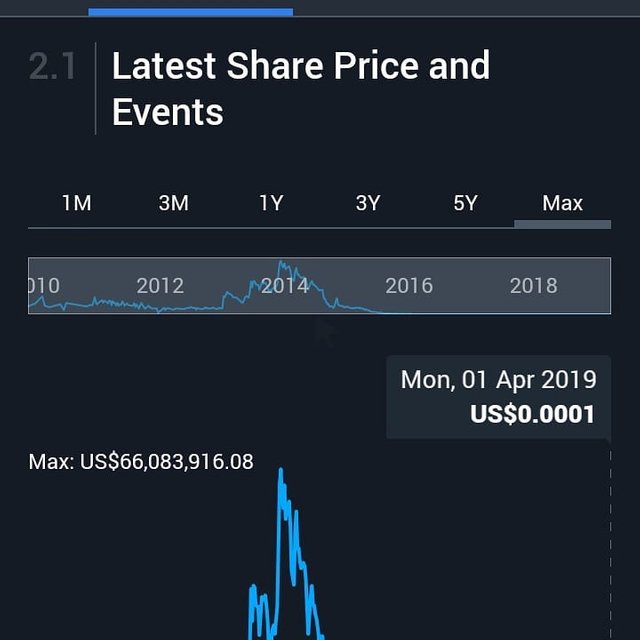Switch to the 3M range
This screenshot has height=640, width=640.
[174, 204]
